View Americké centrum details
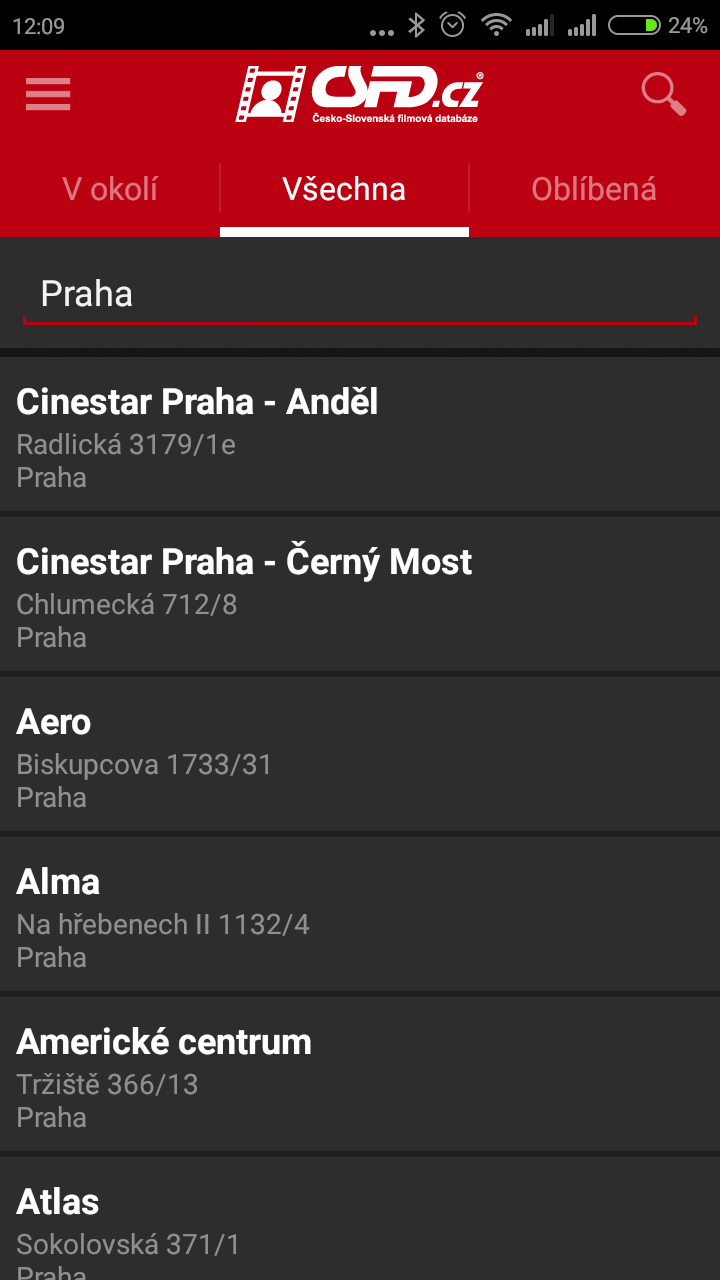The image size is (720, 1280). tap(360, 1075)
